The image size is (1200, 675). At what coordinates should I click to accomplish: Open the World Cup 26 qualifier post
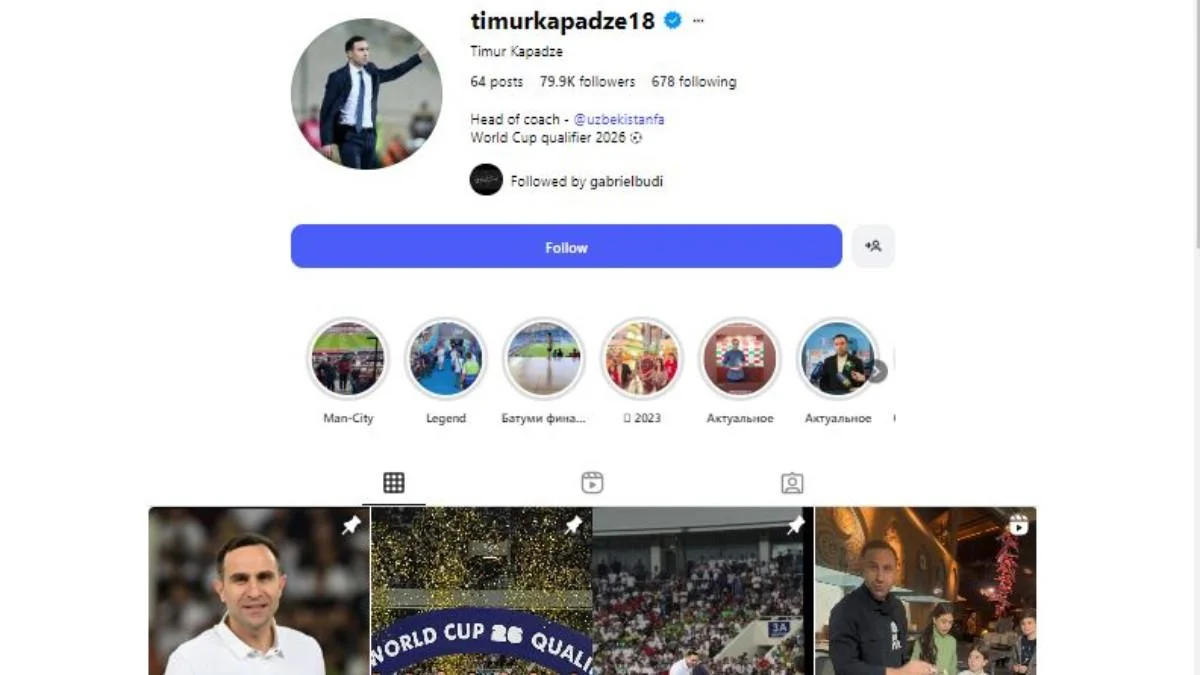click(481, 590)
